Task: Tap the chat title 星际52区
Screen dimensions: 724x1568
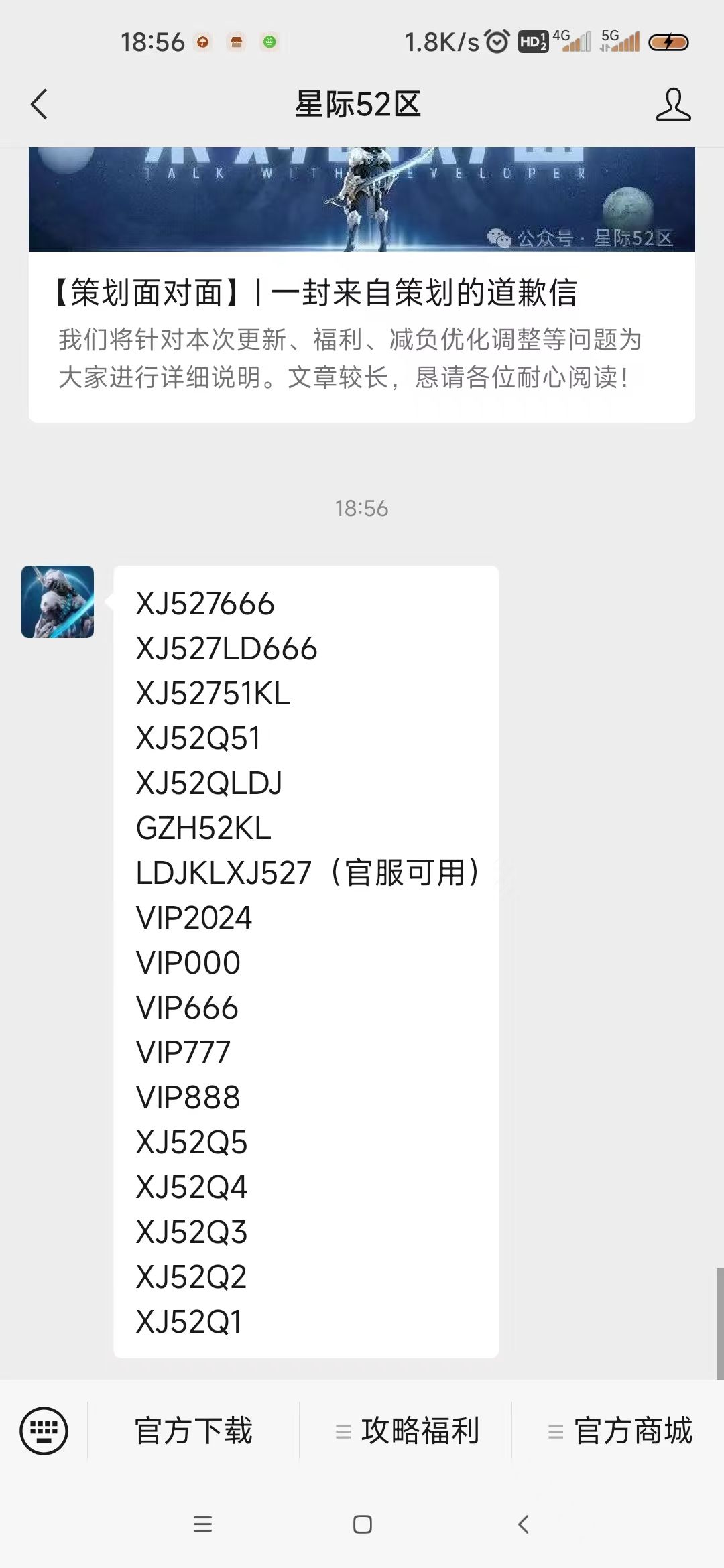Action: 359,105
